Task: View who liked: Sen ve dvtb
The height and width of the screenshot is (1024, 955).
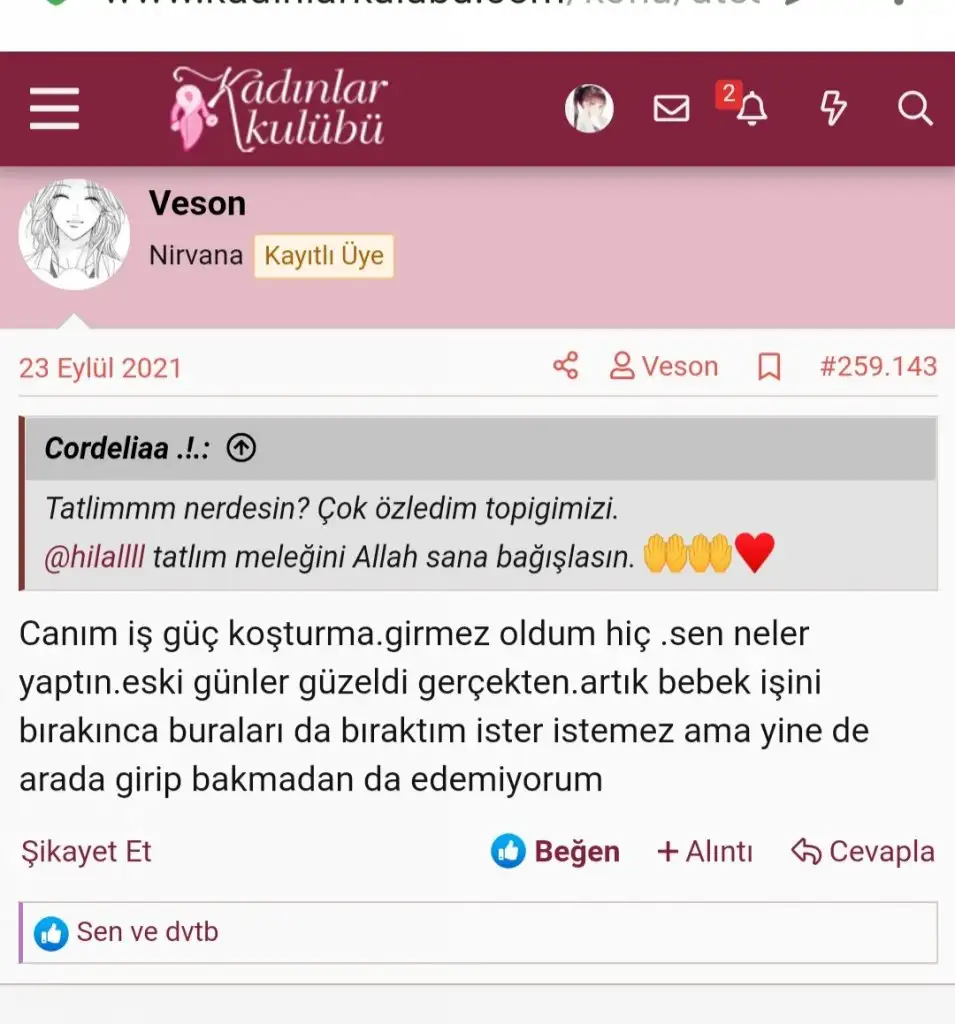Action: click(x=146, y=933)
